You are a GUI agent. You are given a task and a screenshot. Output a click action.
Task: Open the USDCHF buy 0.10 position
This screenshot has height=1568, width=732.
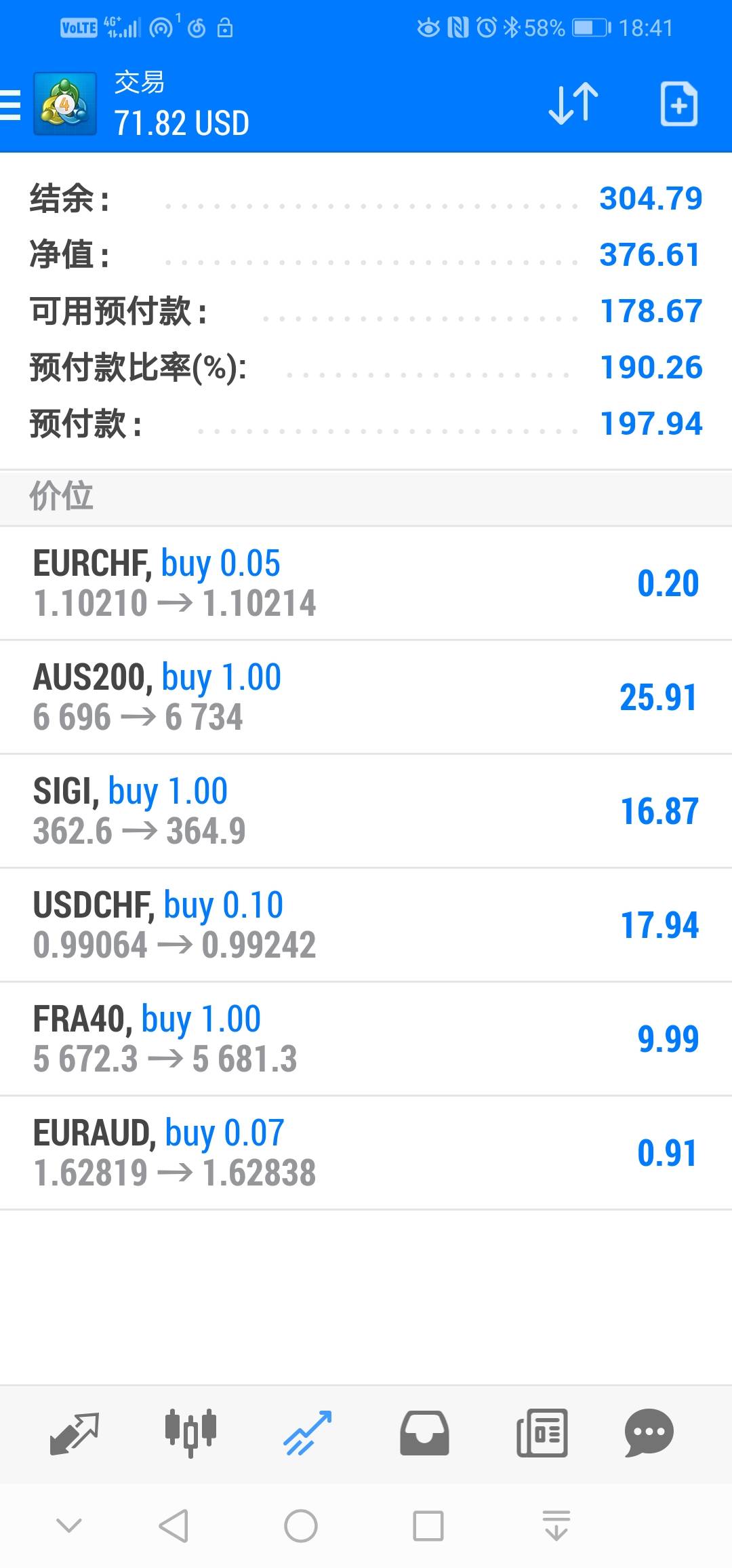tap(366, 925)
